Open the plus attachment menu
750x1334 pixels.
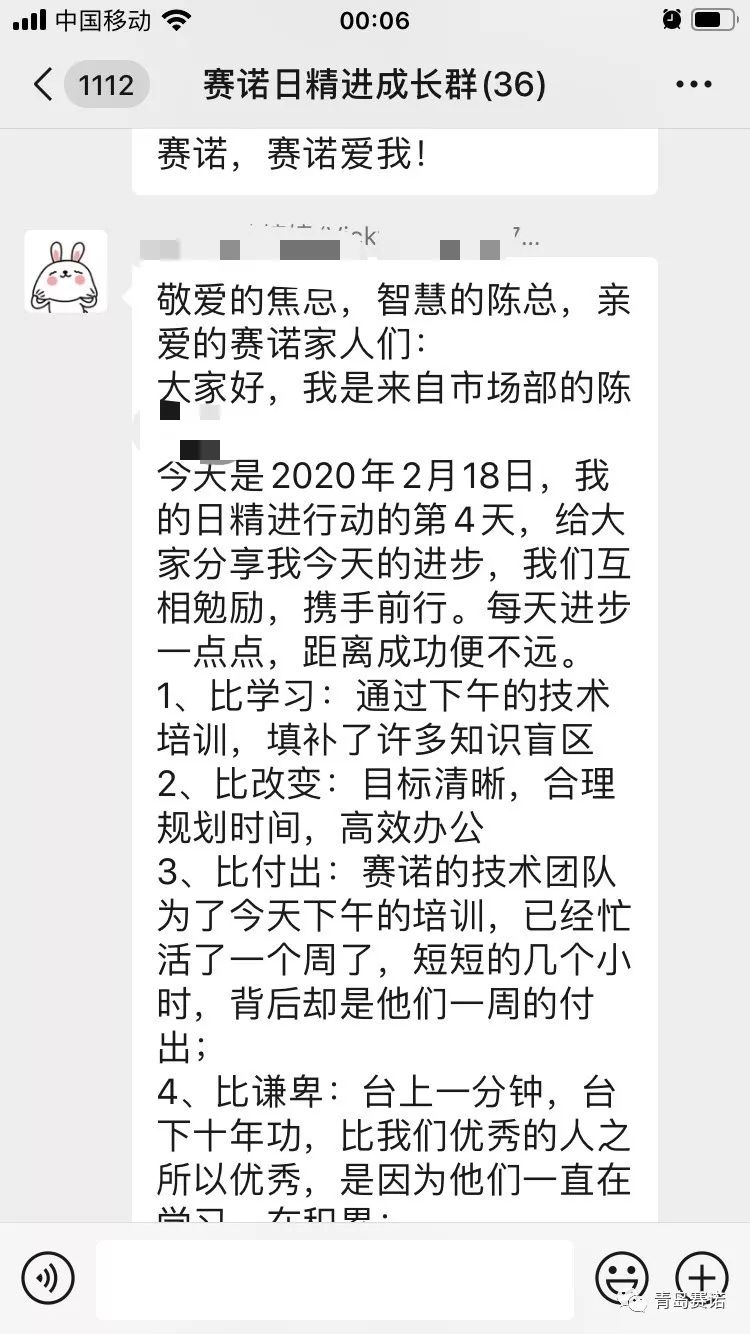(x=702, y=1278)
